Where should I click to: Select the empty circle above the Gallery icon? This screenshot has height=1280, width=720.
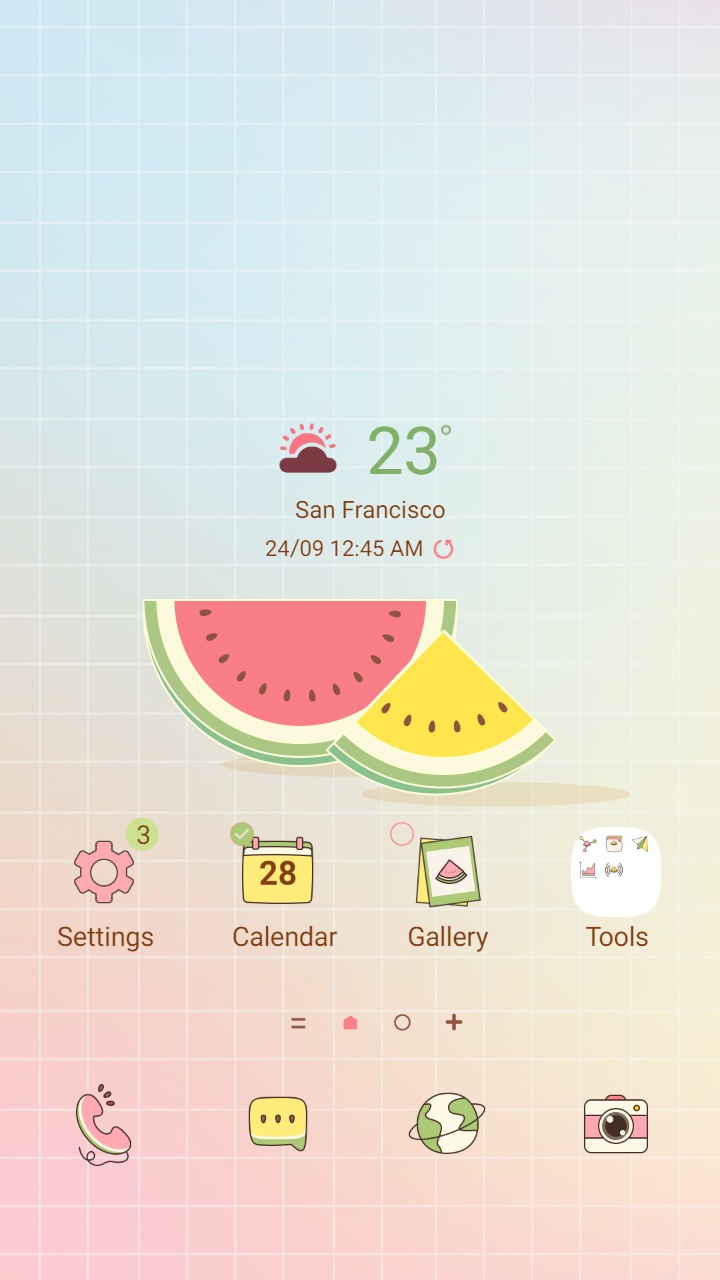pos(404,833)
